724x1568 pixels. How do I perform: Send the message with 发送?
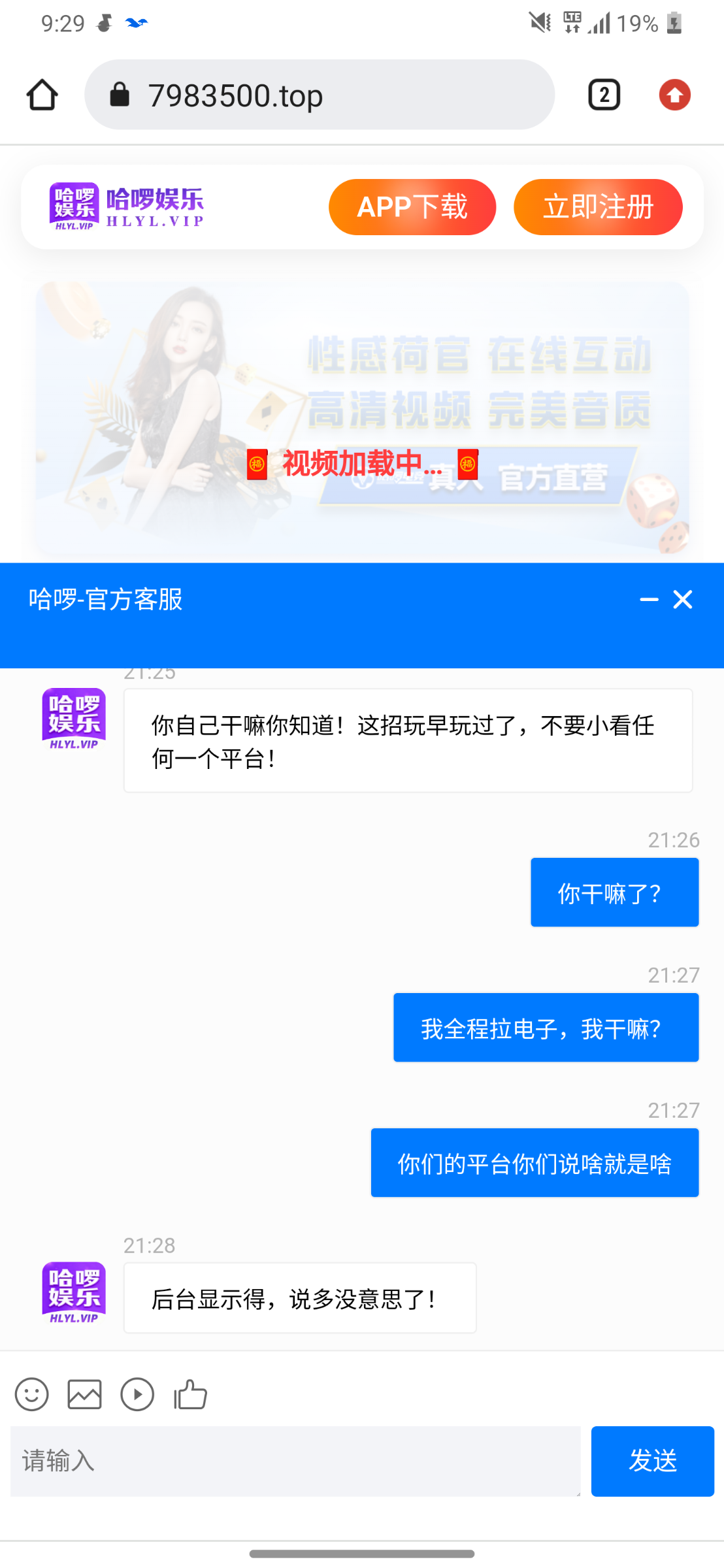pos(652,1461)
